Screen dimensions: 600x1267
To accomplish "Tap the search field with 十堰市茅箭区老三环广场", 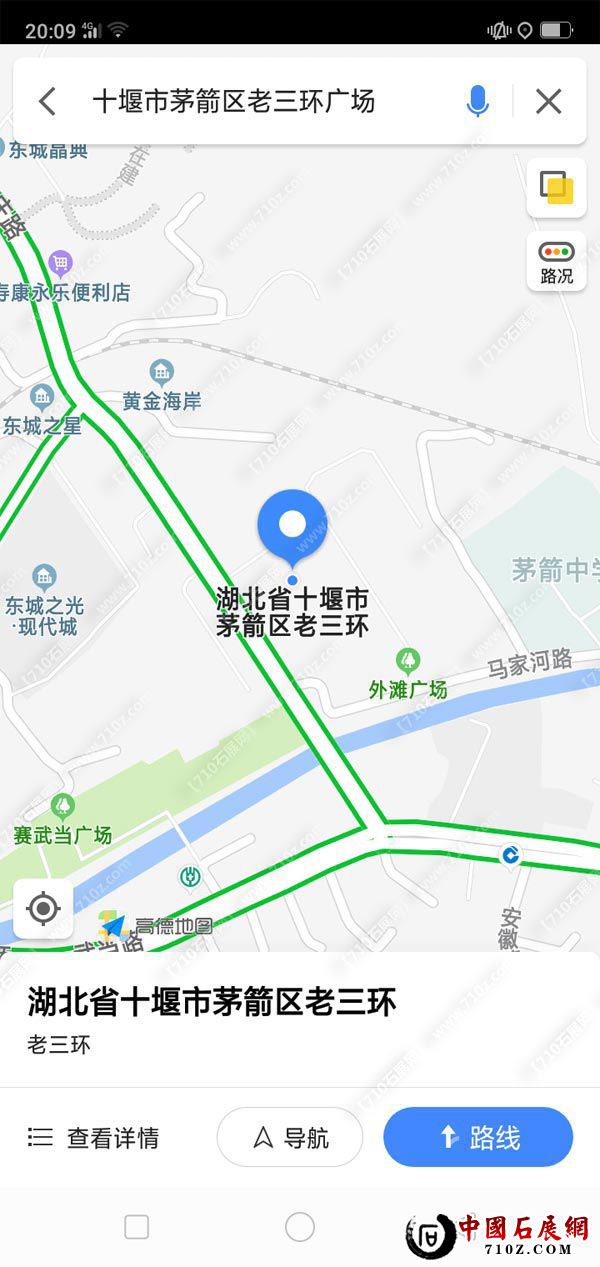I will (260, 101).
